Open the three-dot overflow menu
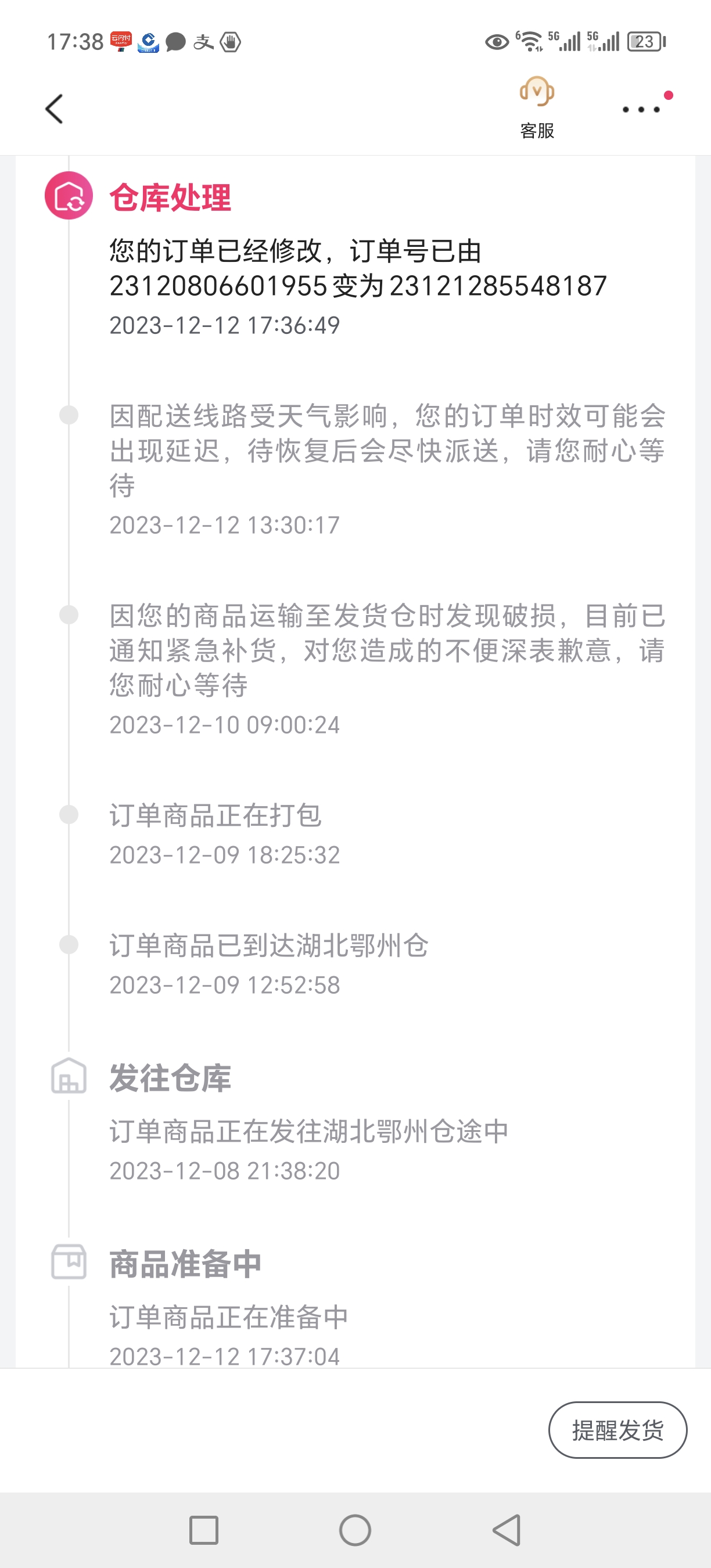 pyautogui.click(x=641, y=110)
